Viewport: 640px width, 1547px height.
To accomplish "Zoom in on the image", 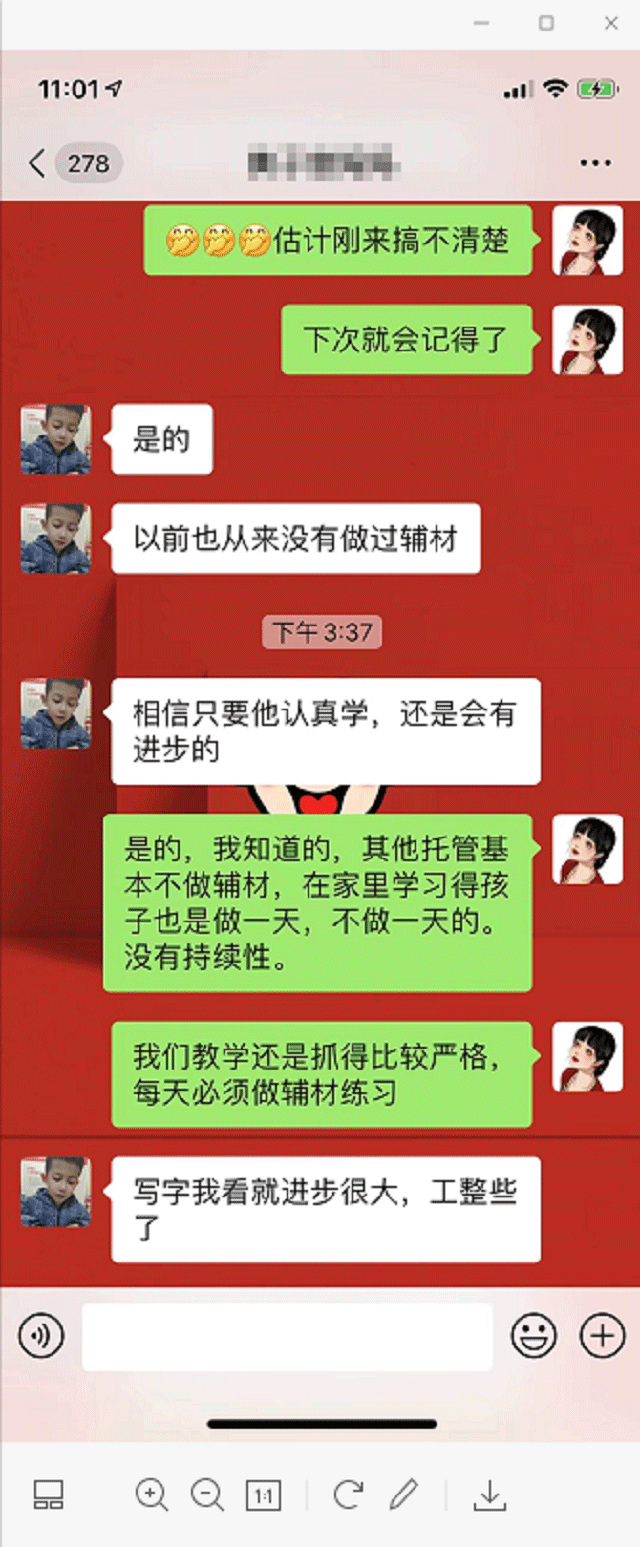I will tap(151, 1495).
